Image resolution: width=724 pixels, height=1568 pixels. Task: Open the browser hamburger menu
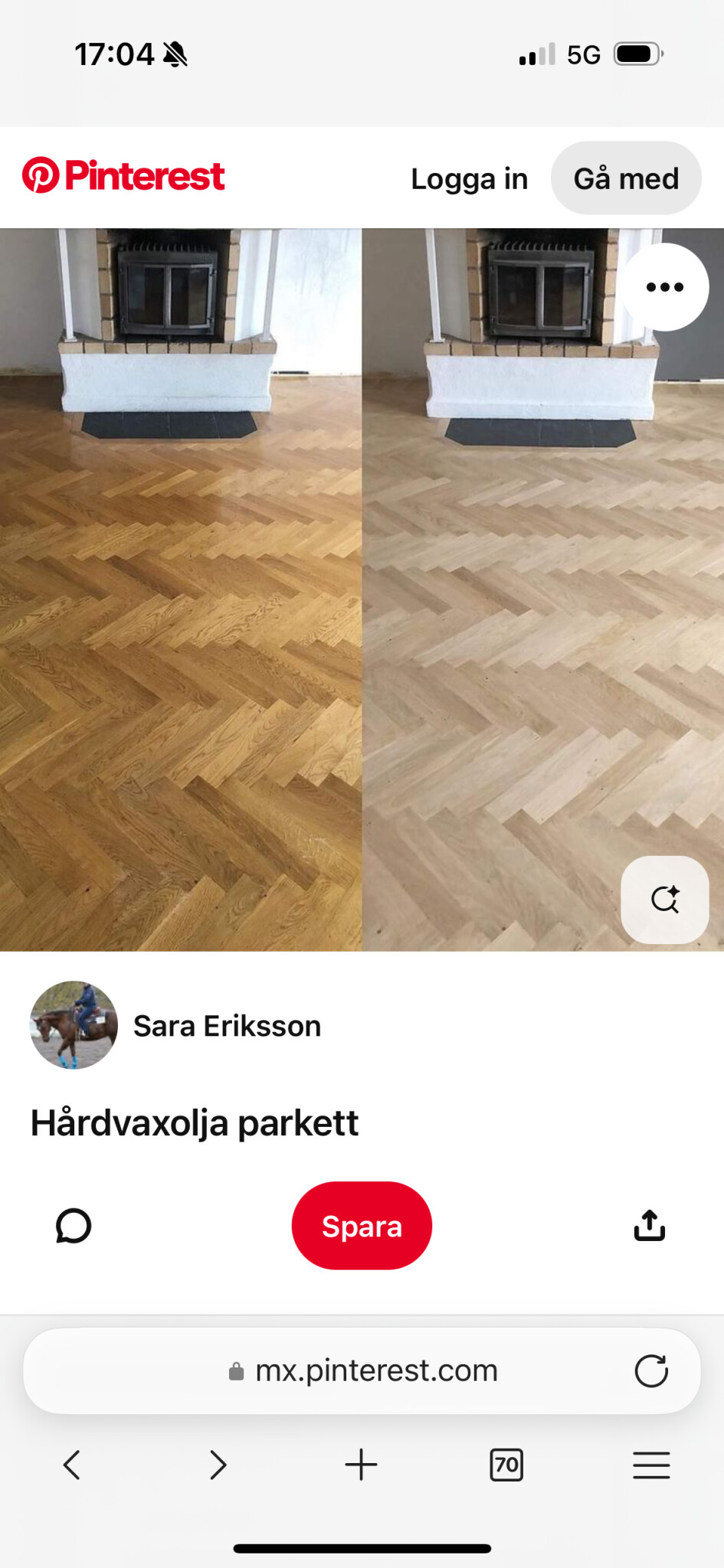coord(651,1465)
